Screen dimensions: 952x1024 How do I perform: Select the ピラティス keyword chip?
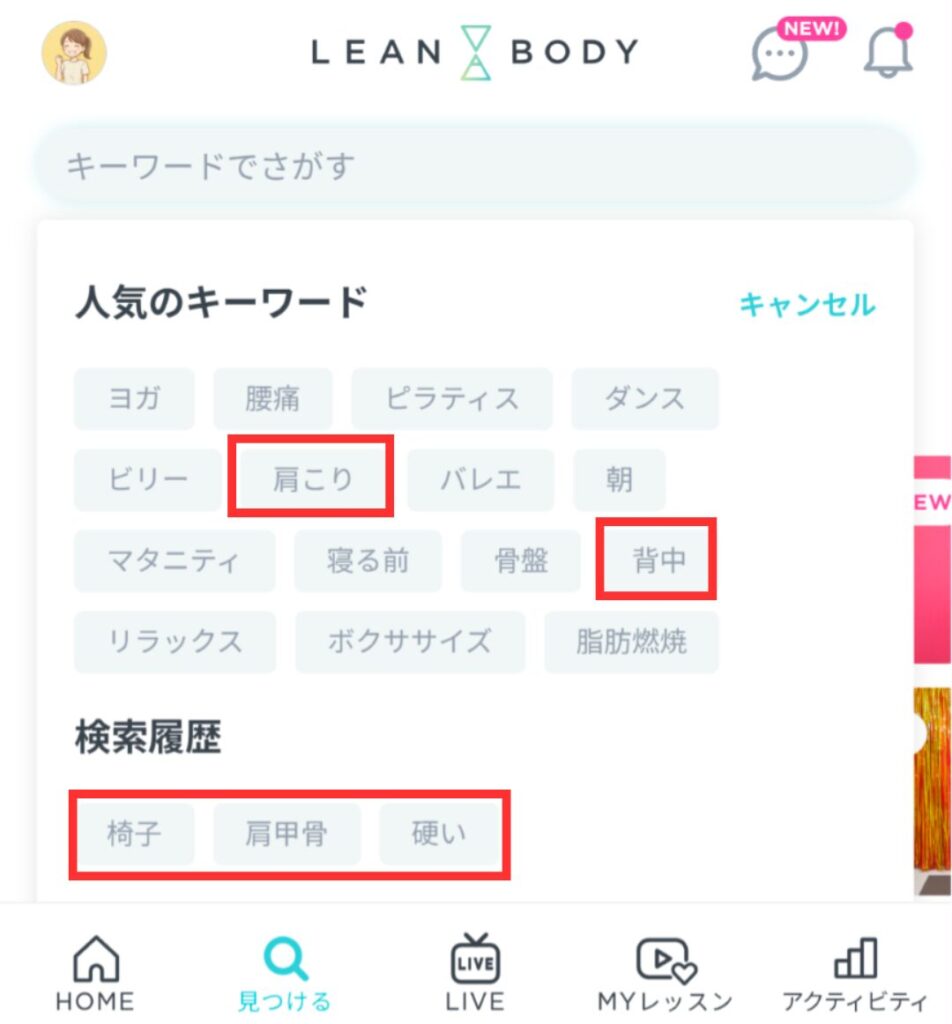452,398
